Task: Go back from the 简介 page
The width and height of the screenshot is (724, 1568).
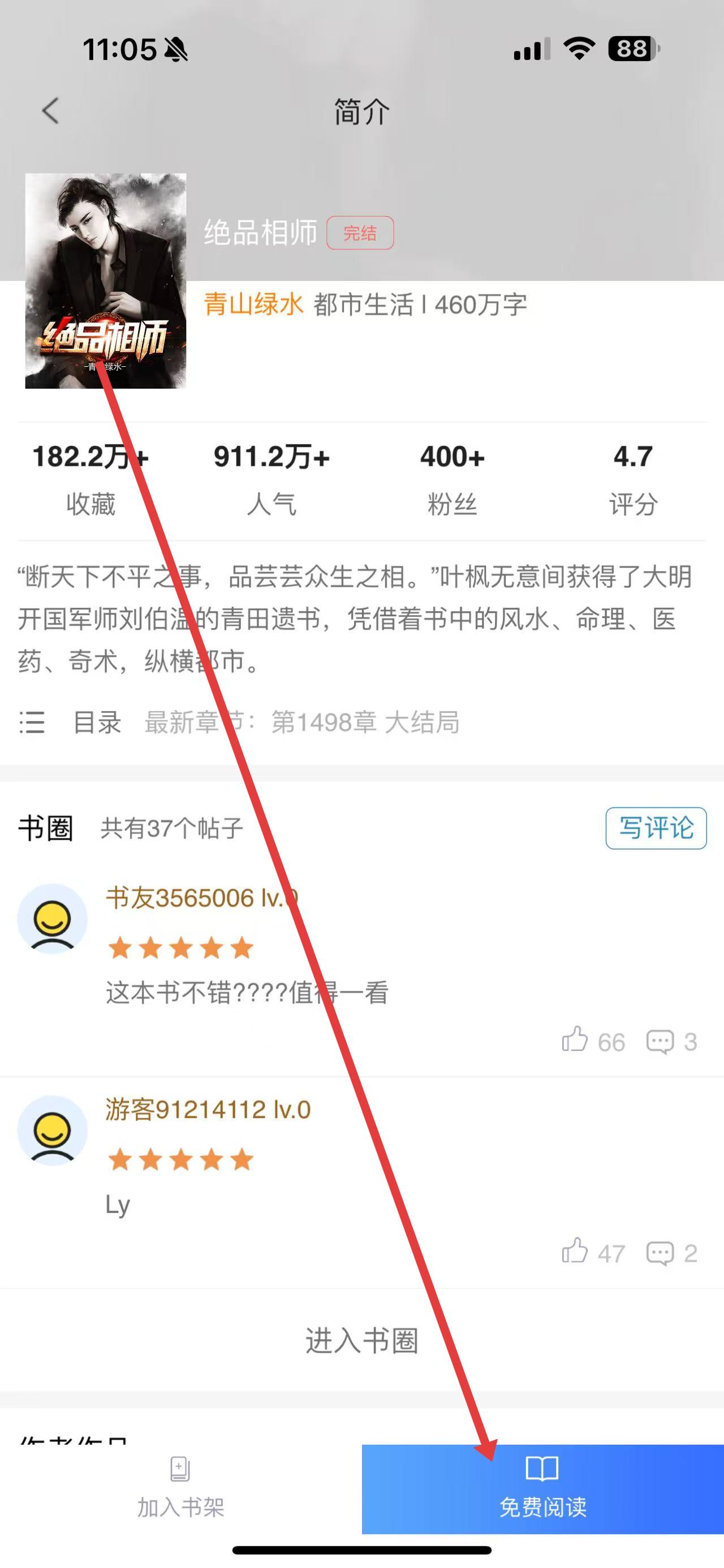Action: point(50,111)
